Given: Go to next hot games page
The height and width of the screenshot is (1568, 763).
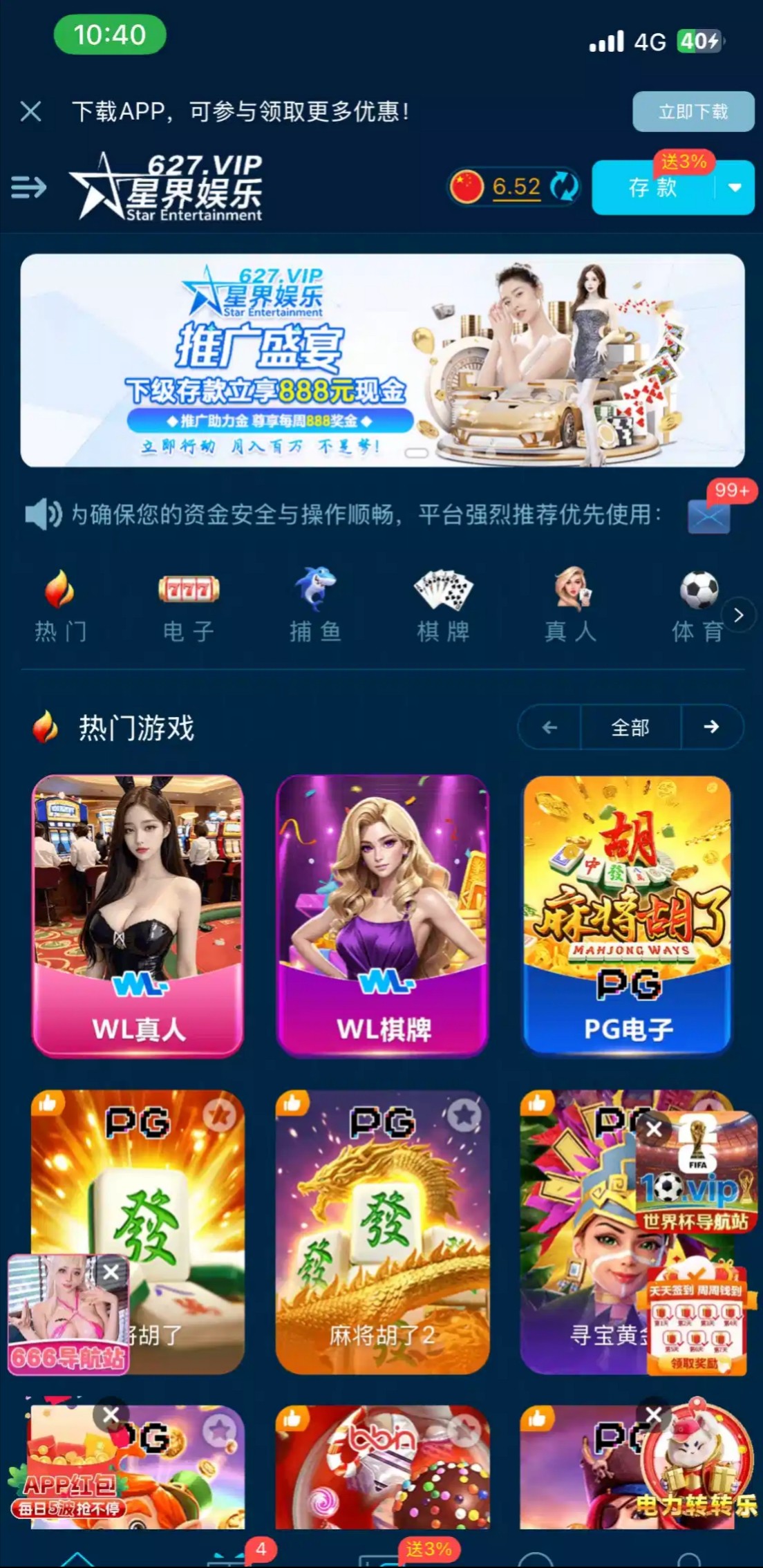Looking at the screenshot, I should pos(711,727).
